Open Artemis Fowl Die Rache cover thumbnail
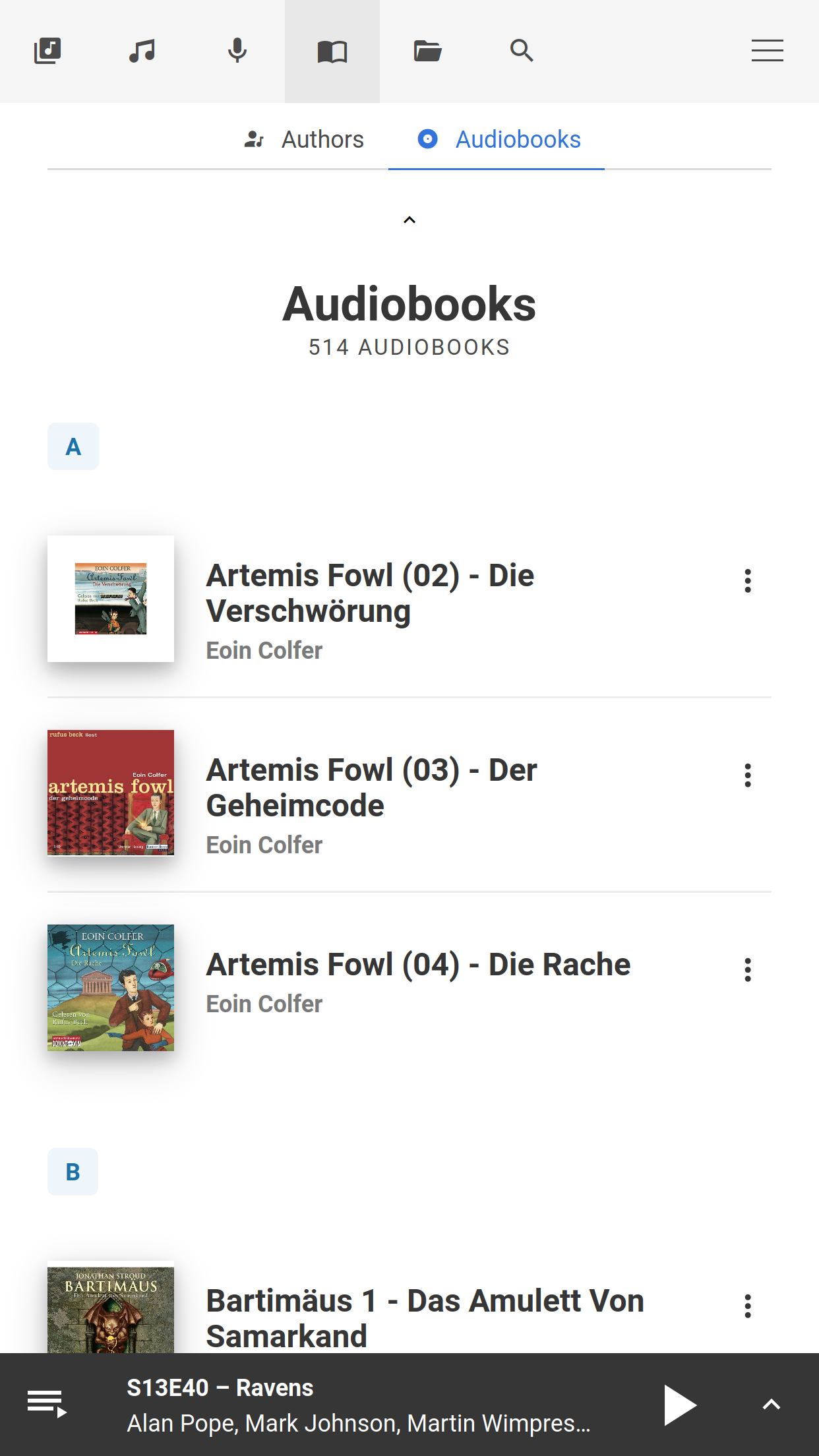The image size is (819, 1456). click(x=110, y=988)
